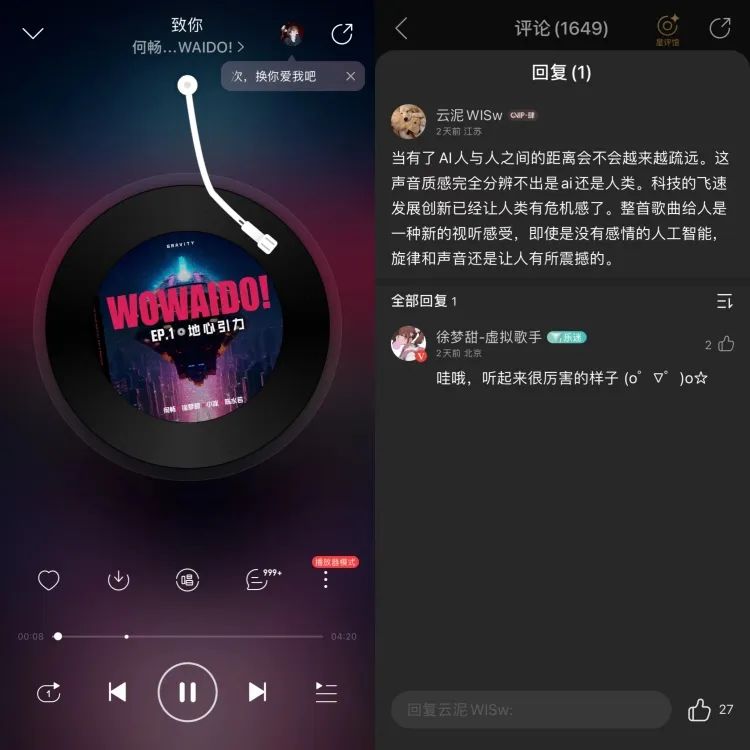Image resolution: width=750 pixels, height=750 pixels.
Task: Skip to the next track
Action: [x=257, y=692]
